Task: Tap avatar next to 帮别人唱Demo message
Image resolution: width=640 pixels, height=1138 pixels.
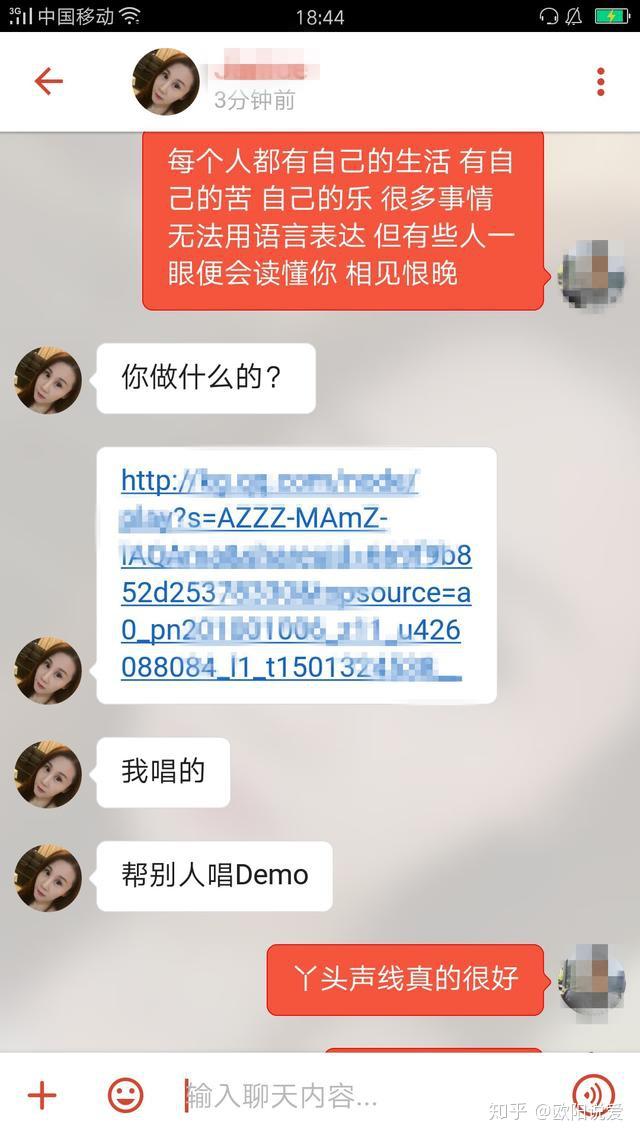Action: [x=48, y=878]
